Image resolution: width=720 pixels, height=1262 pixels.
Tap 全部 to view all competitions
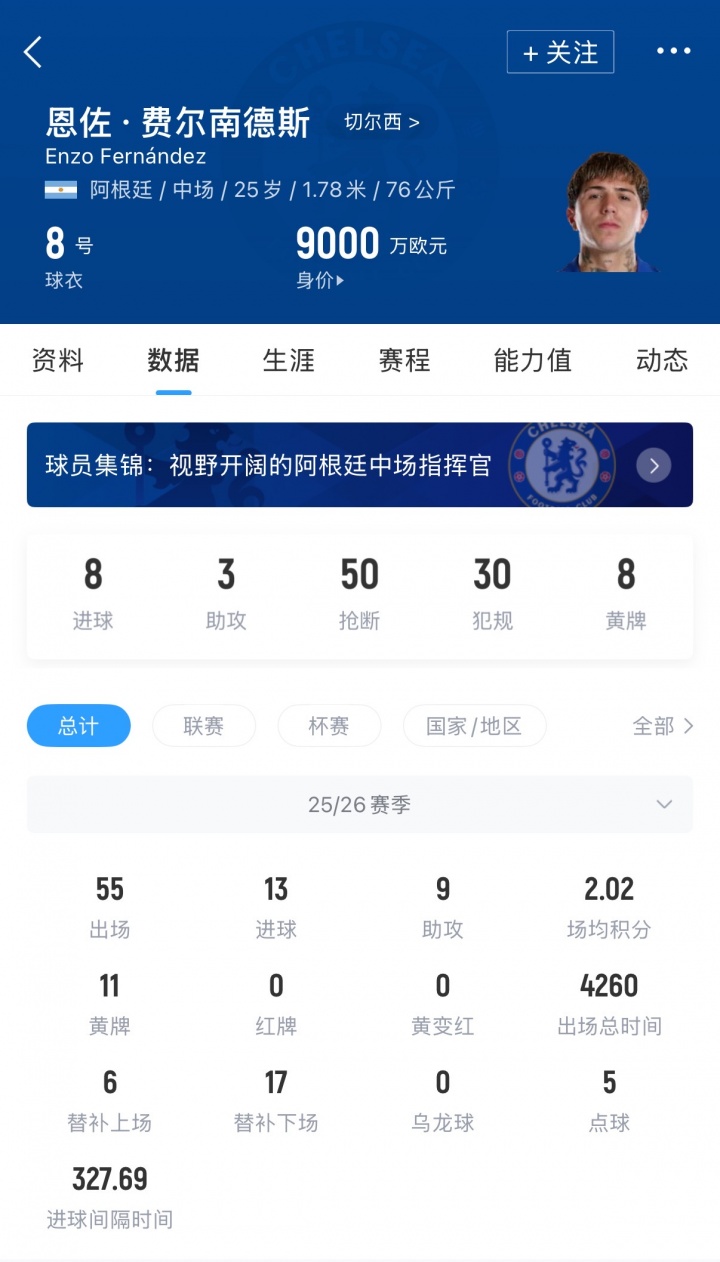(662, 726)
